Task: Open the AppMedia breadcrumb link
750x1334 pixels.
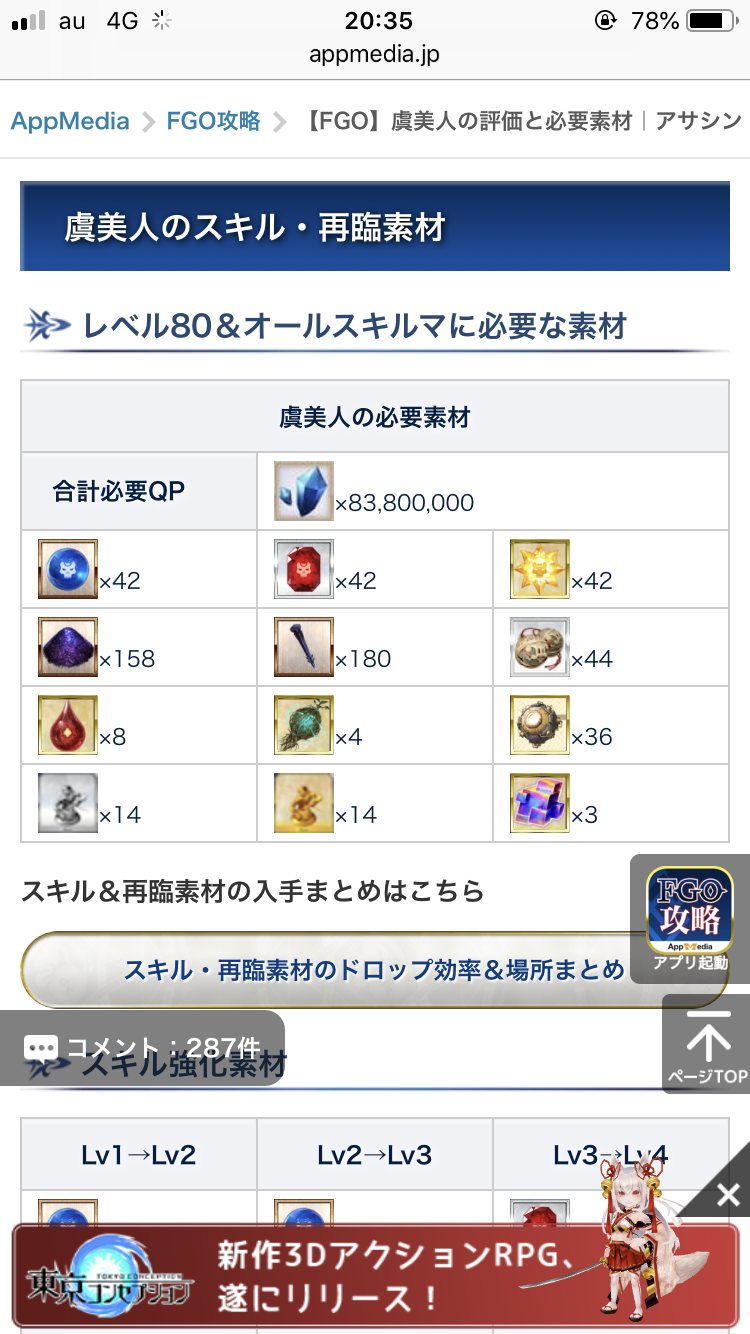Action: coord(70,122)
